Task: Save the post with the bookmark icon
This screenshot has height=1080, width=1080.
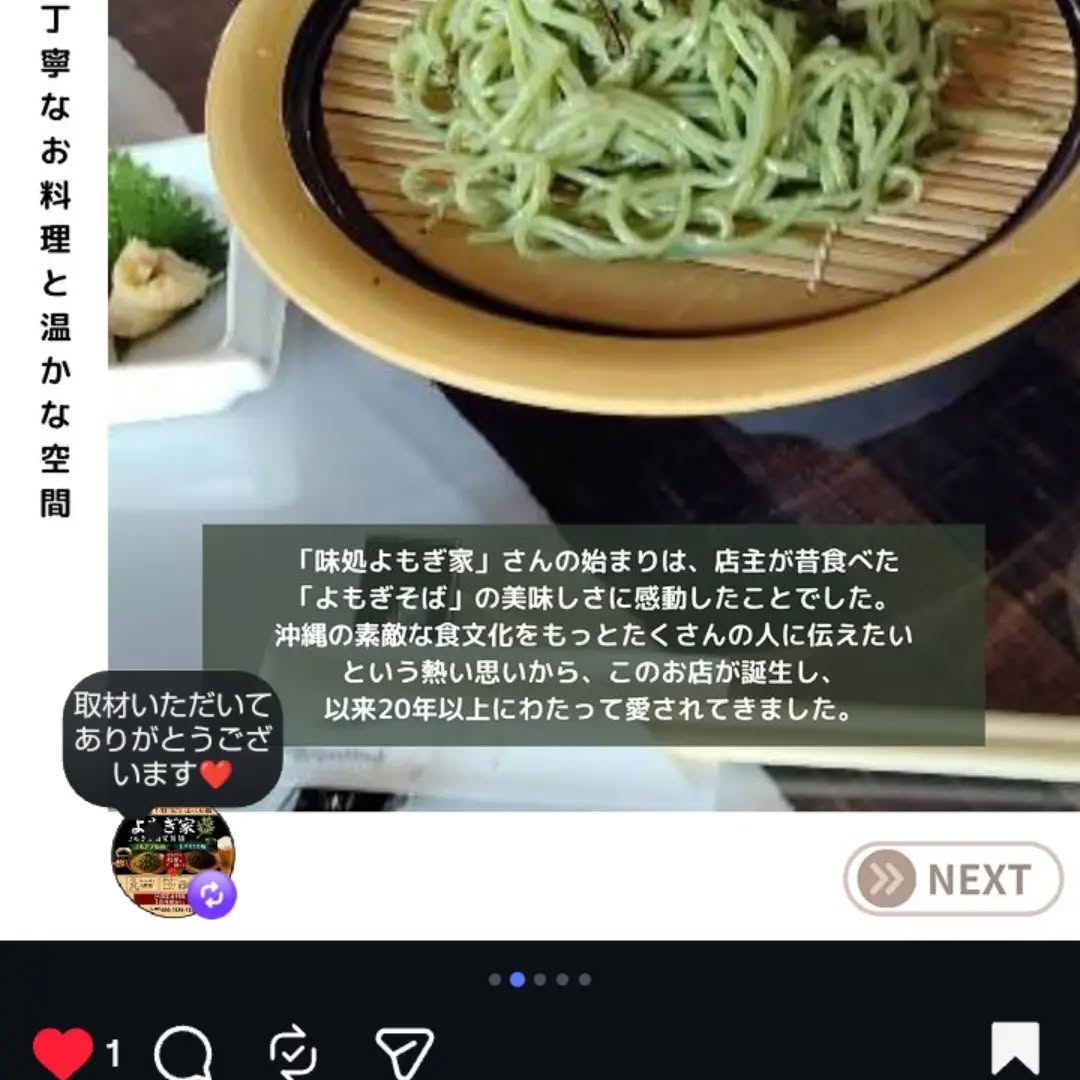Action: point(1015,1051)
